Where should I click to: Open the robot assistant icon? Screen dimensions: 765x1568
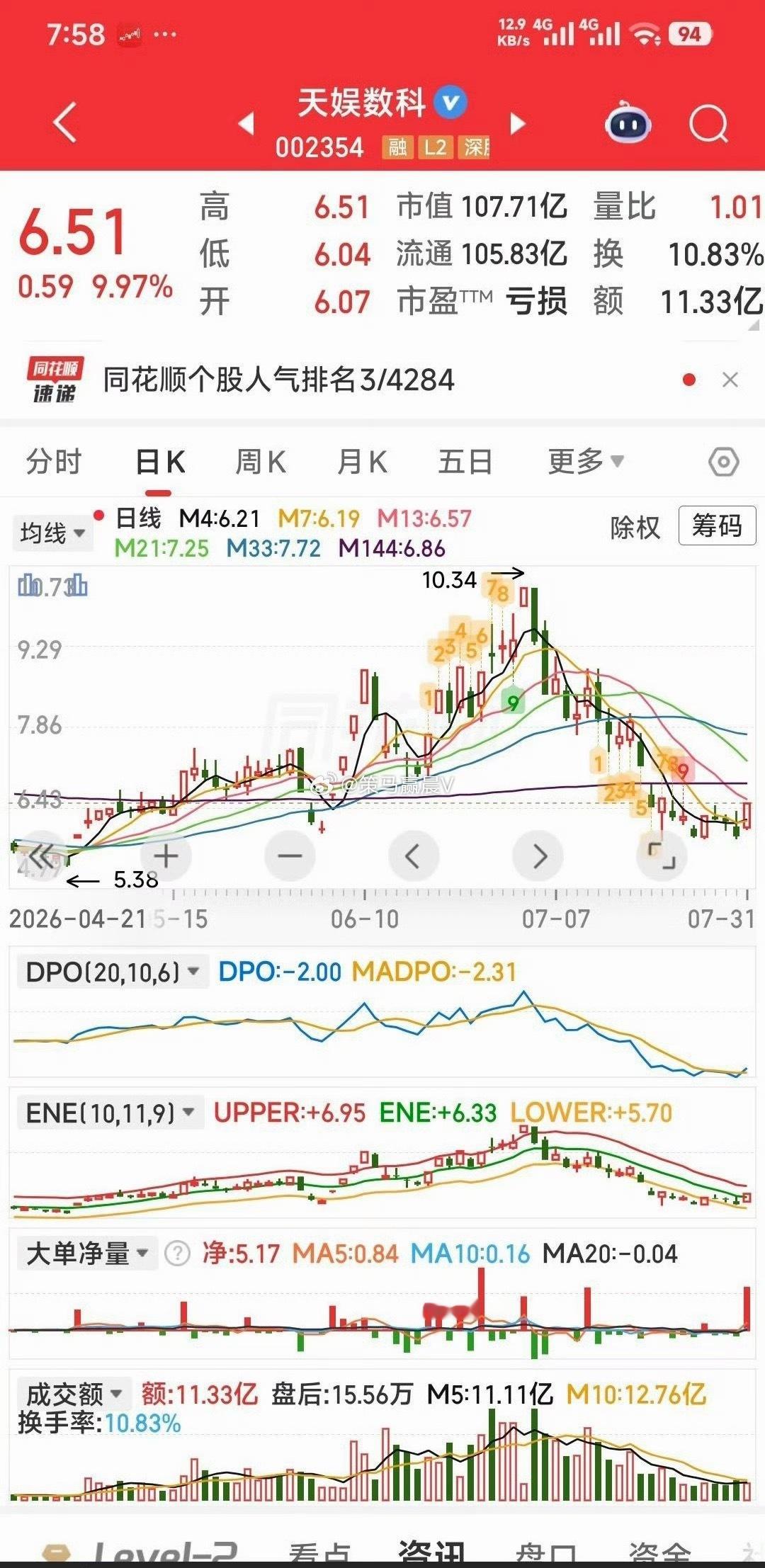(x=628, y=123)
